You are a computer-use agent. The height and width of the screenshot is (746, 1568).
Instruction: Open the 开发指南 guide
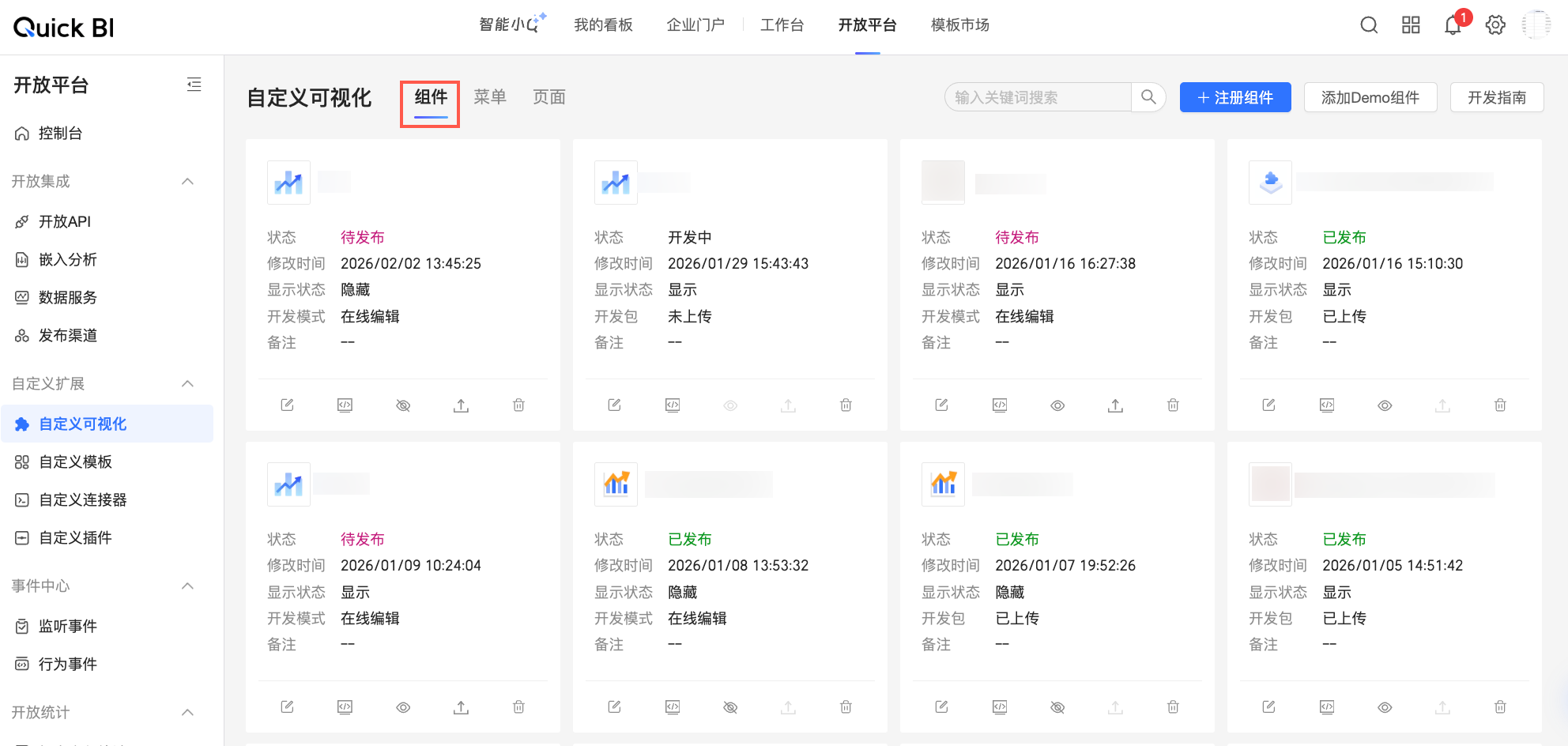pos(1496,97)
